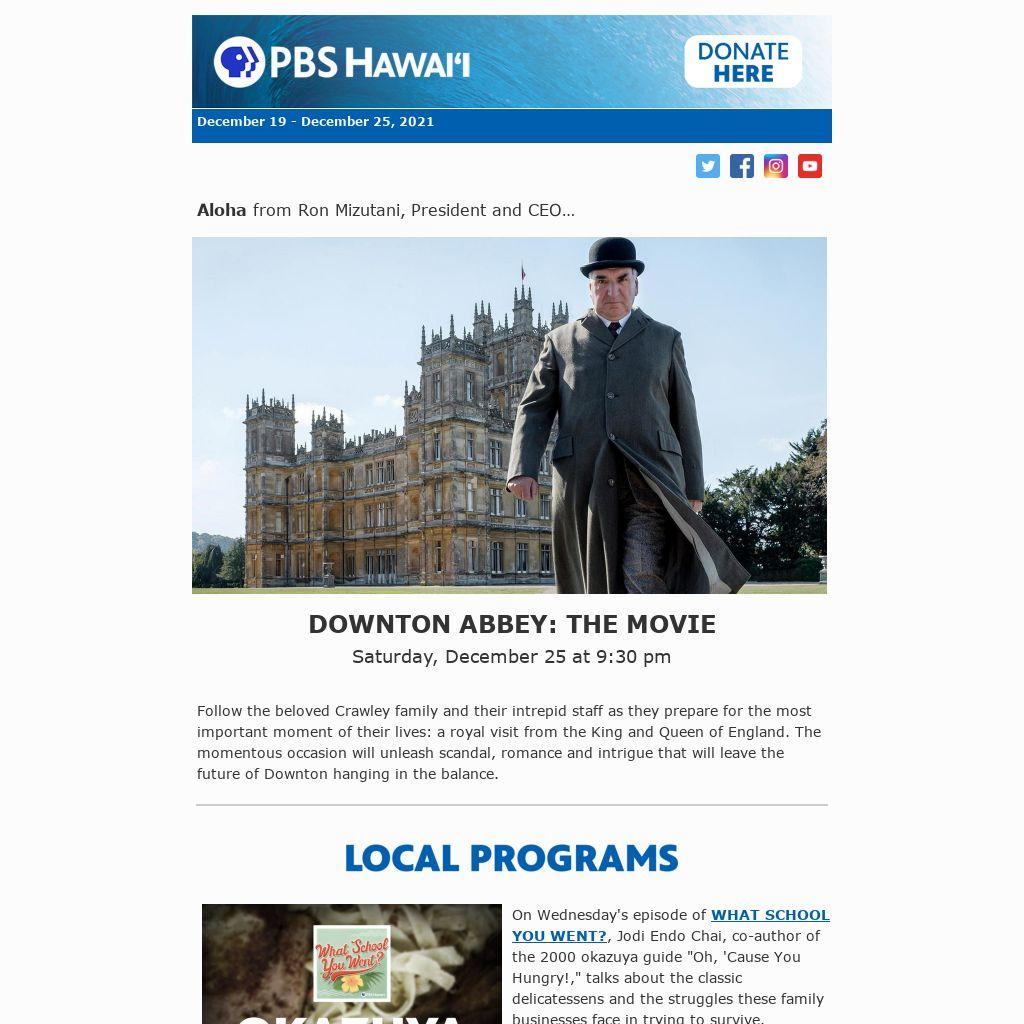
Task: Tap the Donate Here button
Action: [742, 62]
